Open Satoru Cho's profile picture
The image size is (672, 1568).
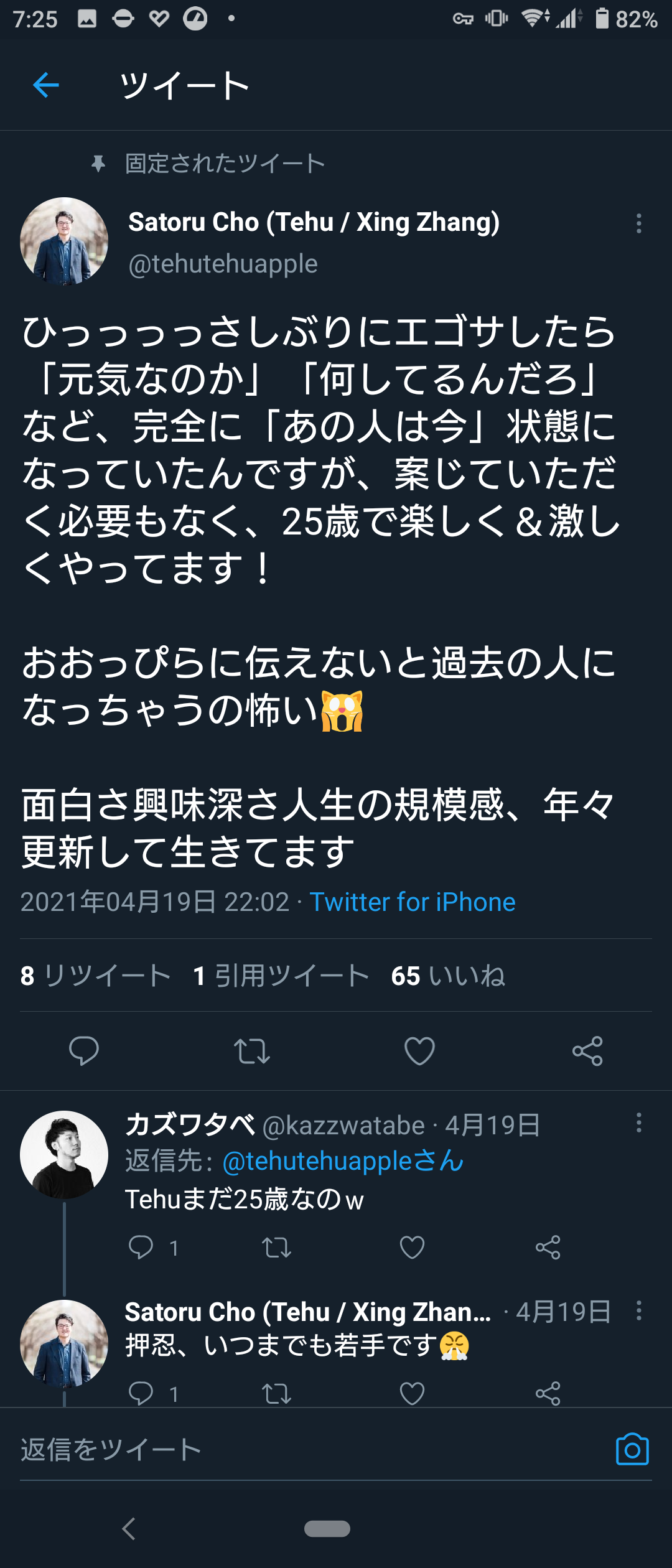65,241
